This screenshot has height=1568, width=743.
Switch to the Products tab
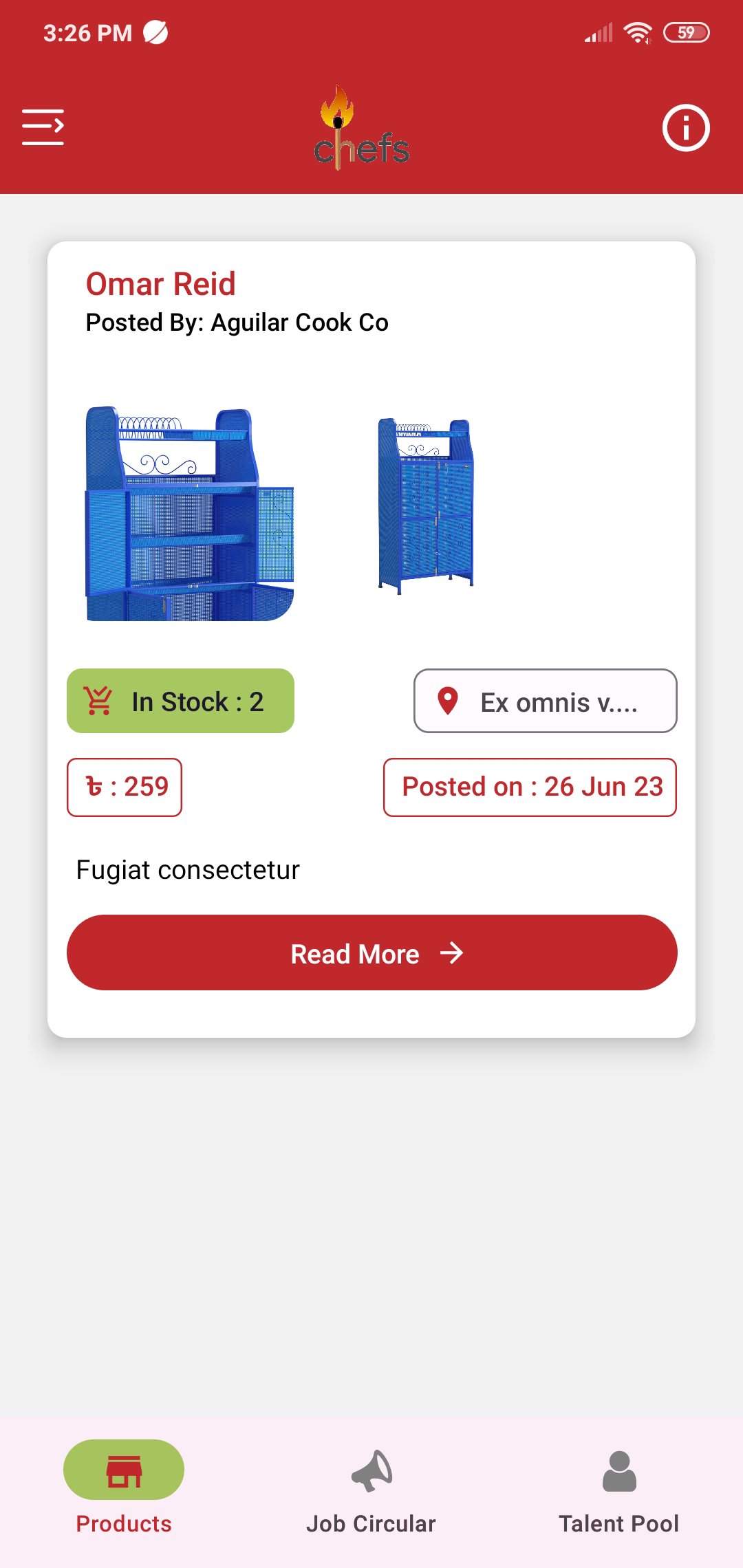coord(124,1485)
